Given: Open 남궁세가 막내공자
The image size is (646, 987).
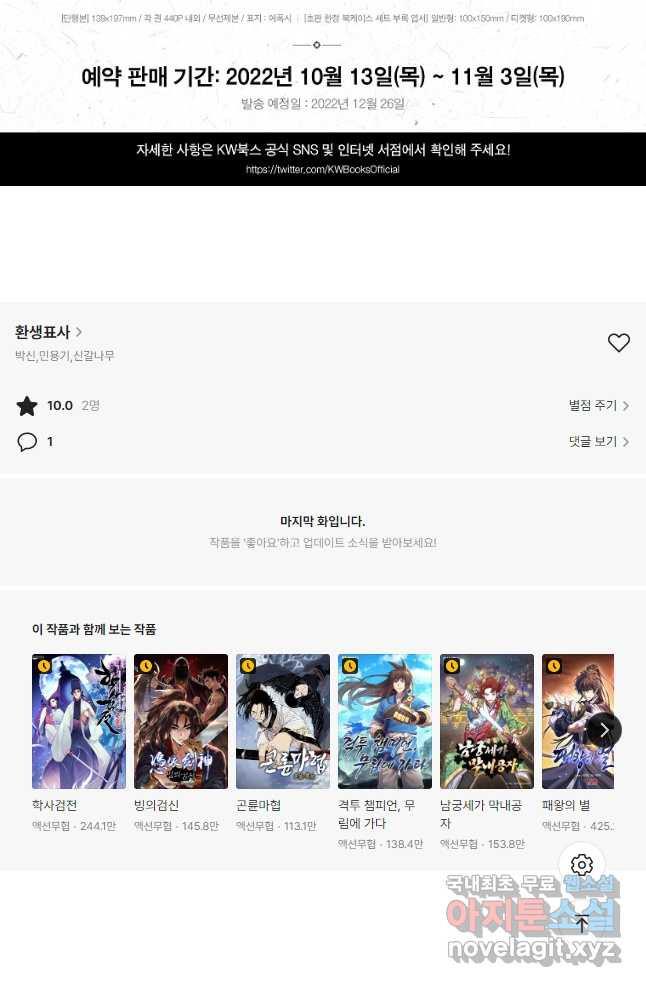Looking at the screenshot, I should 487,722.
